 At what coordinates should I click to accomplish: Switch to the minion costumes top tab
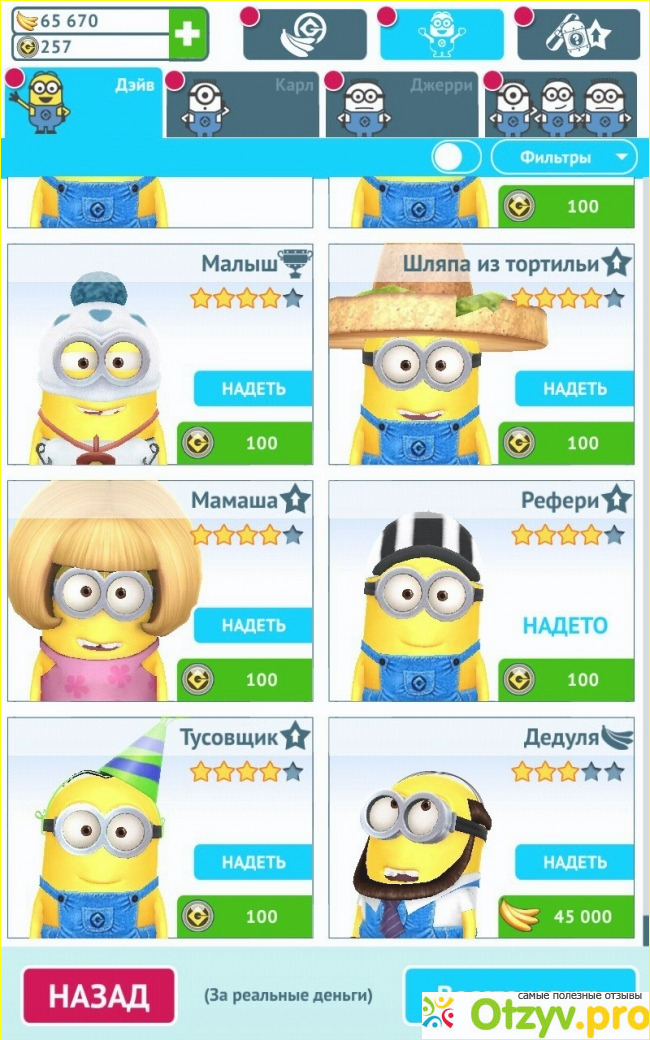[x=441, y=35]
